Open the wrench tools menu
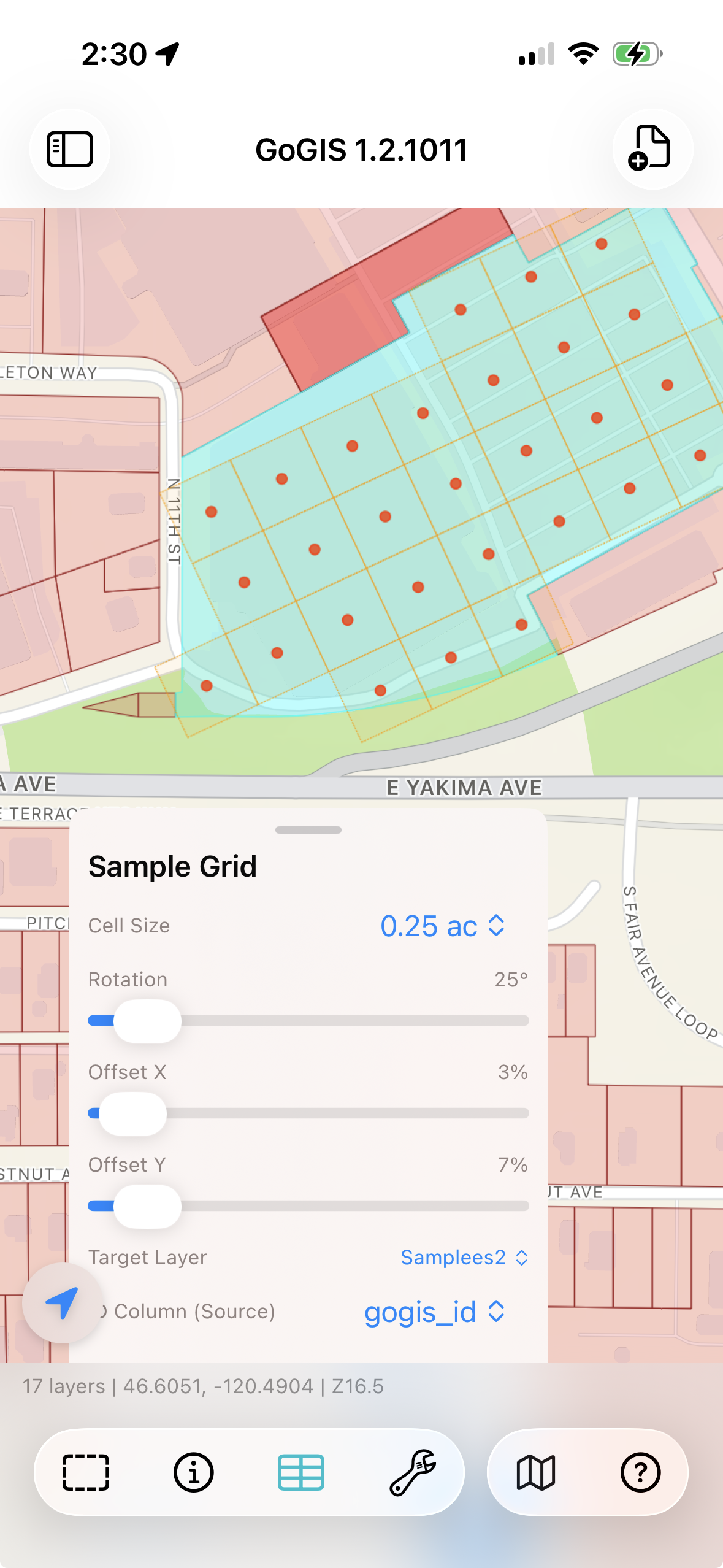 413,1472
